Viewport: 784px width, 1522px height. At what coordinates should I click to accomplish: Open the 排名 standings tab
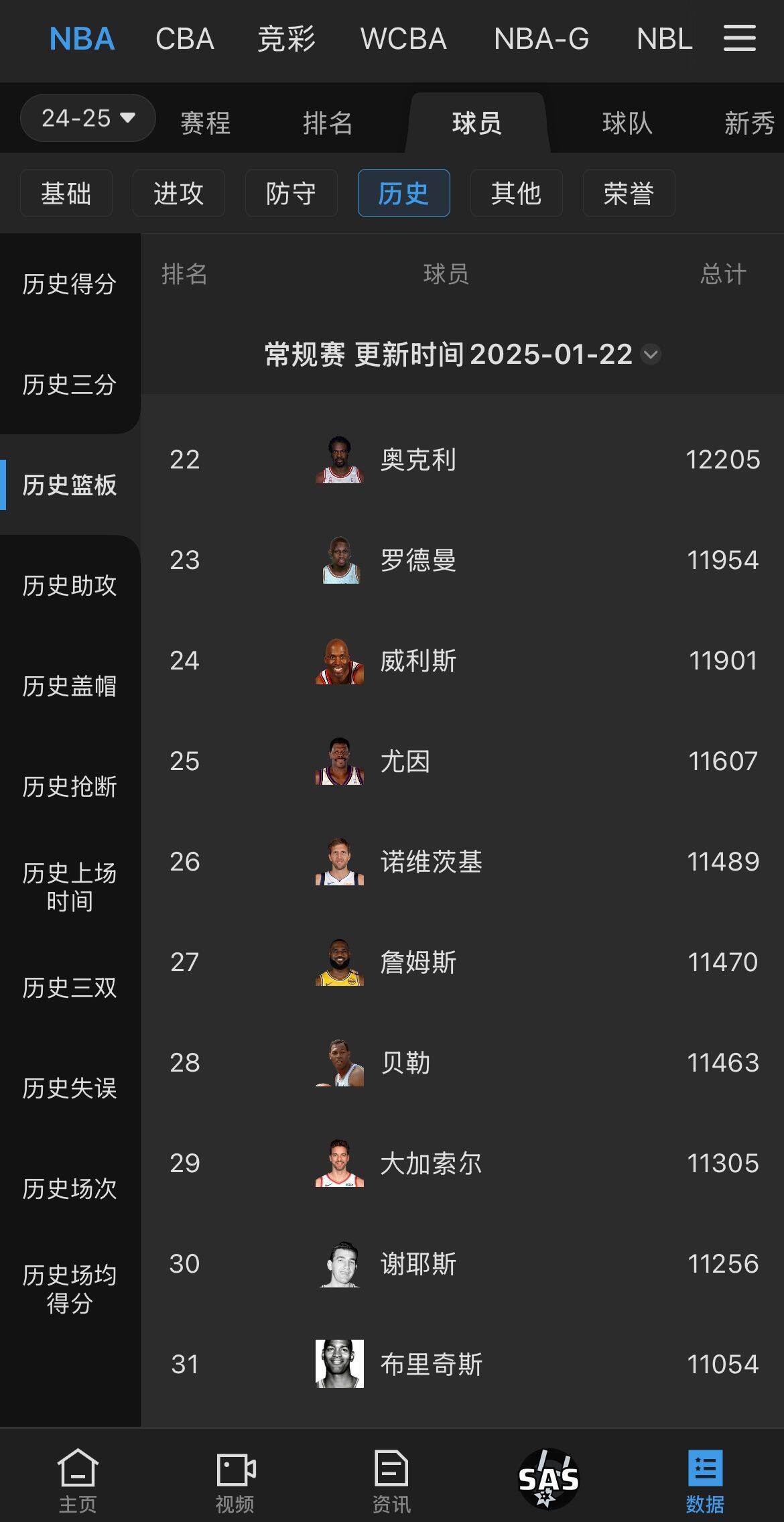(x=327, y=123)
